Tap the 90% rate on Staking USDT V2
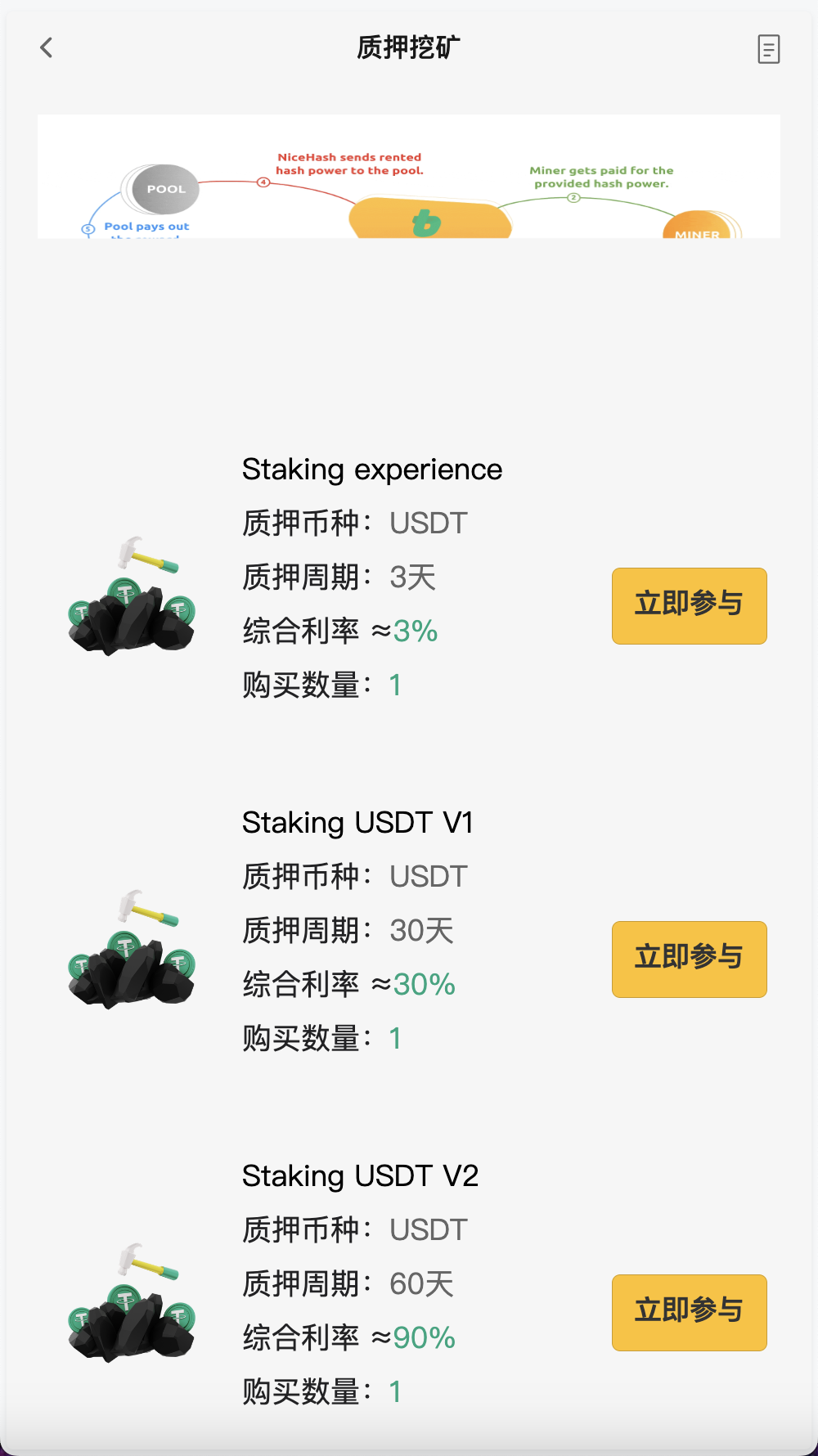 [x=424, y=1337]
